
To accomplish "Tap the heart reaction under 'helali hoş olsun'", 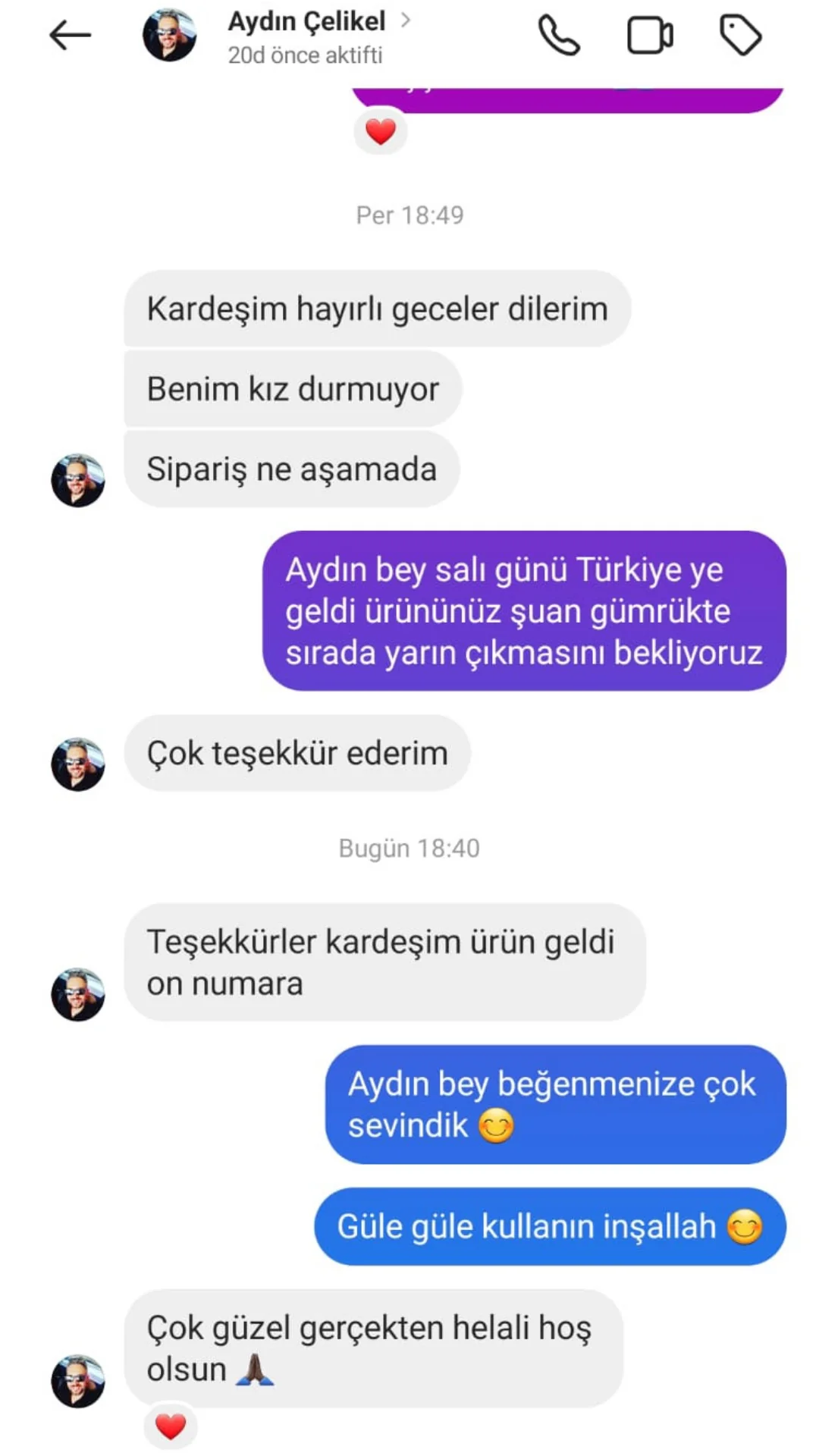I will coord(171,1426).
